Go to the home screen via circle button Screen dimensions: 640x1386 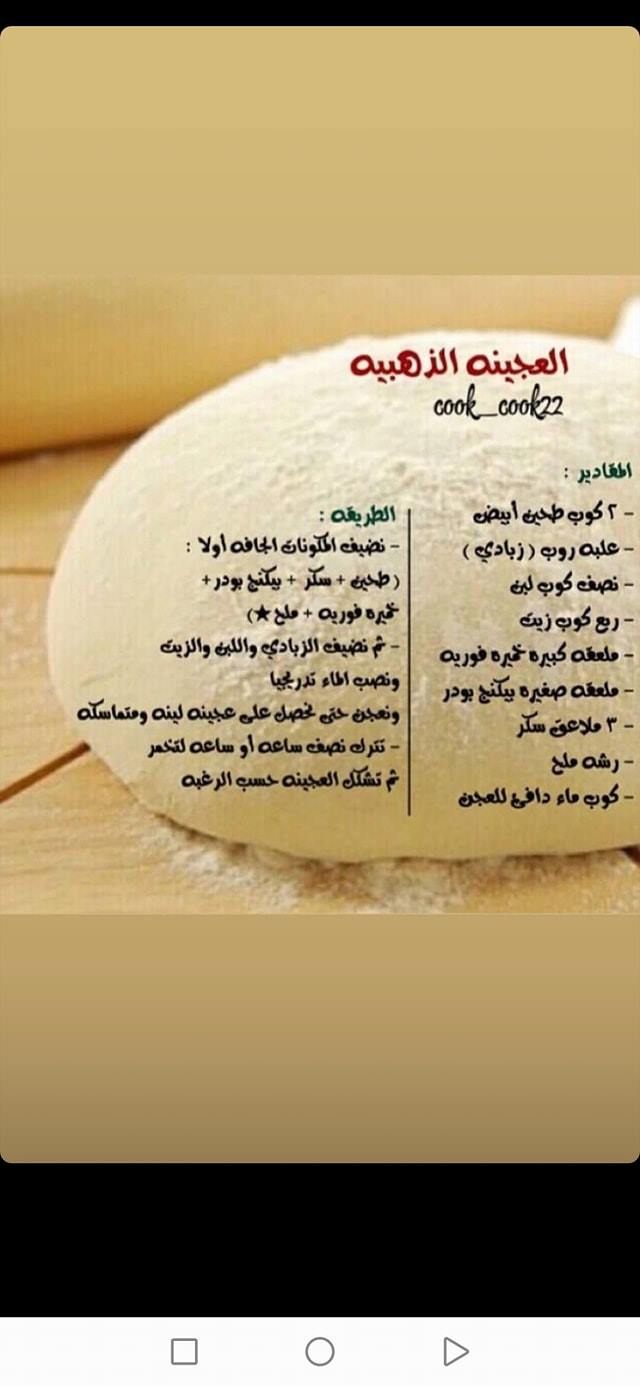coord(320,1352)
